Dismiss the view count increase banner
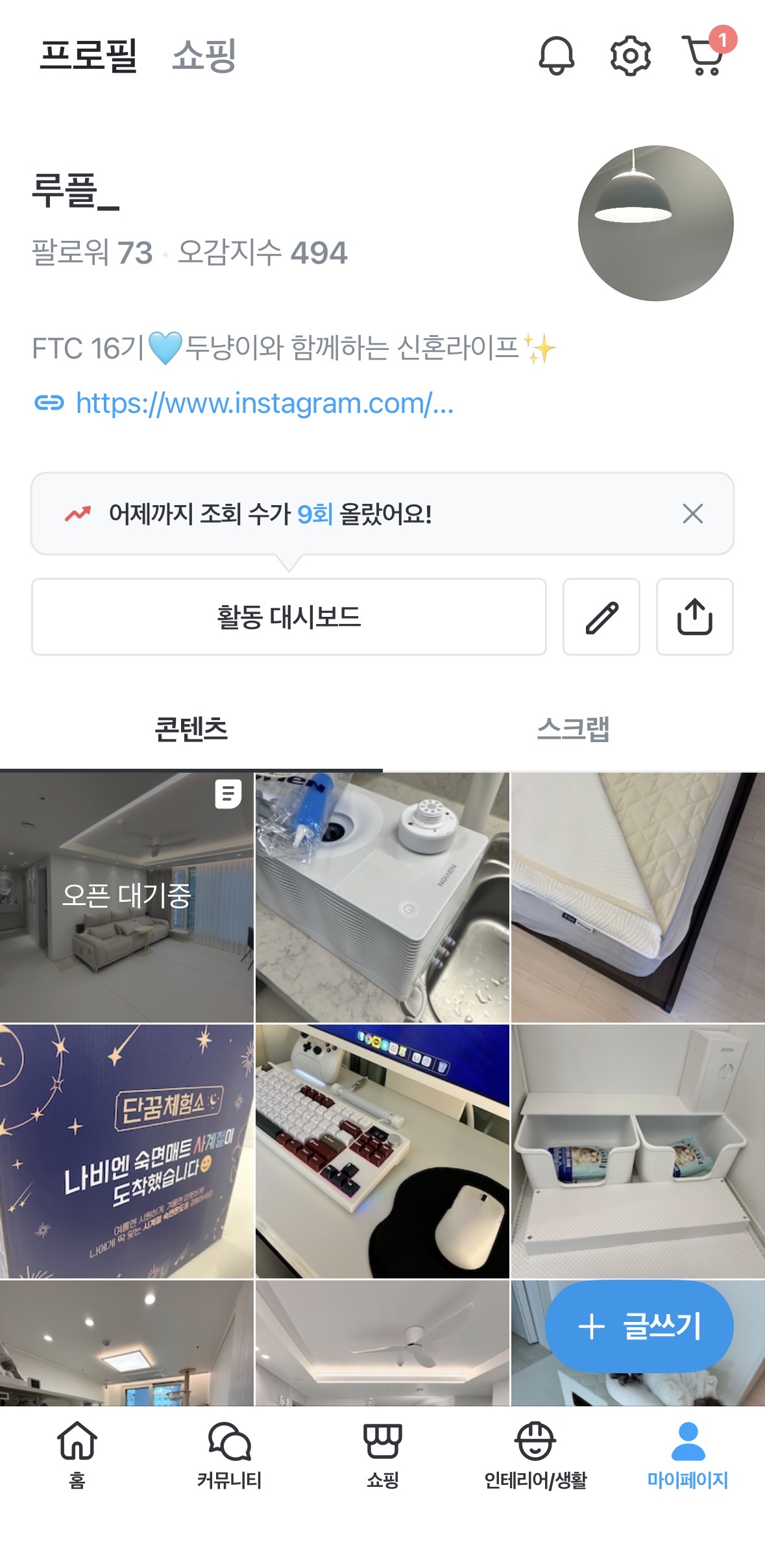The image size is (765, 1568). 693,514
